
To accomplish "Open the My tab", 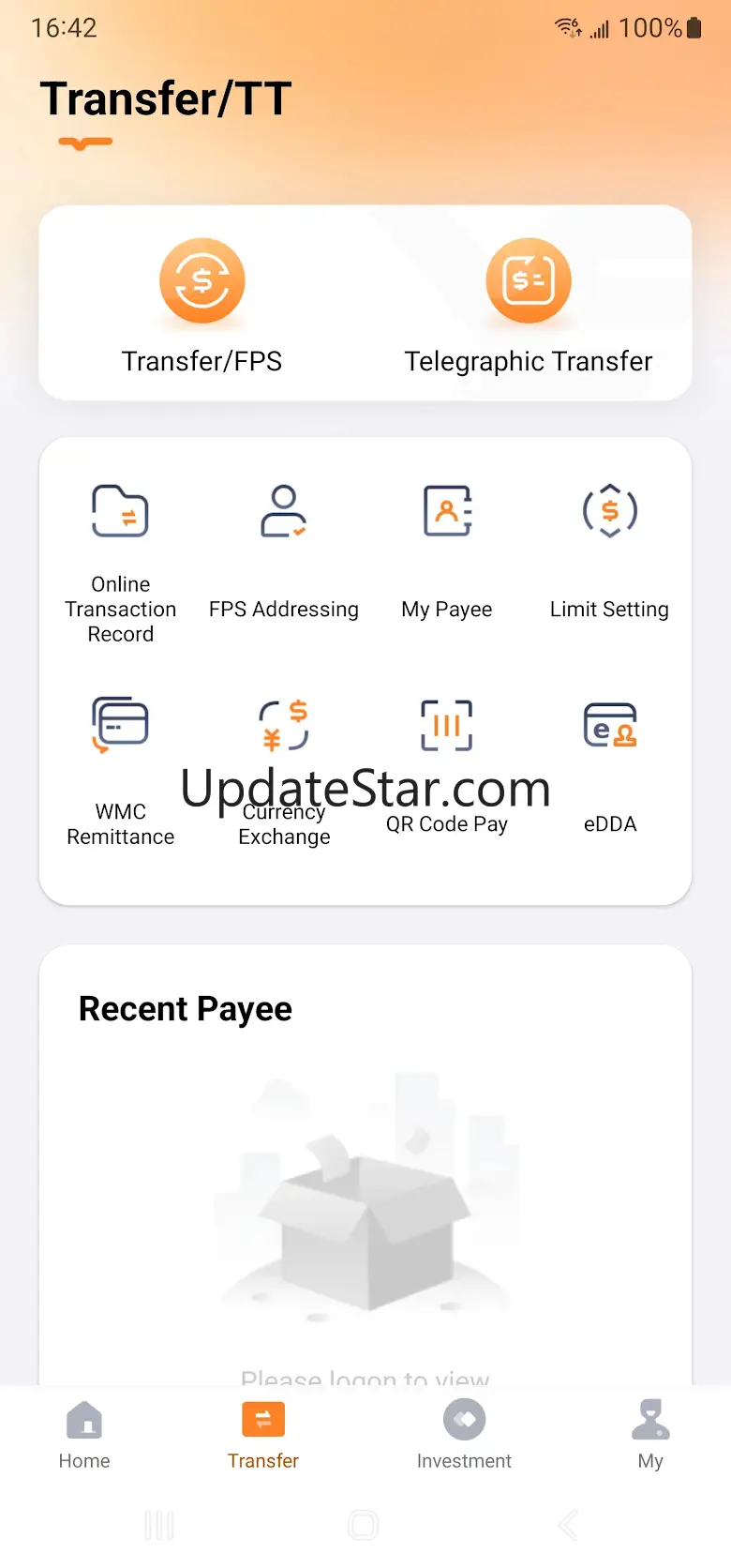I will click(x=650, y=1435).
